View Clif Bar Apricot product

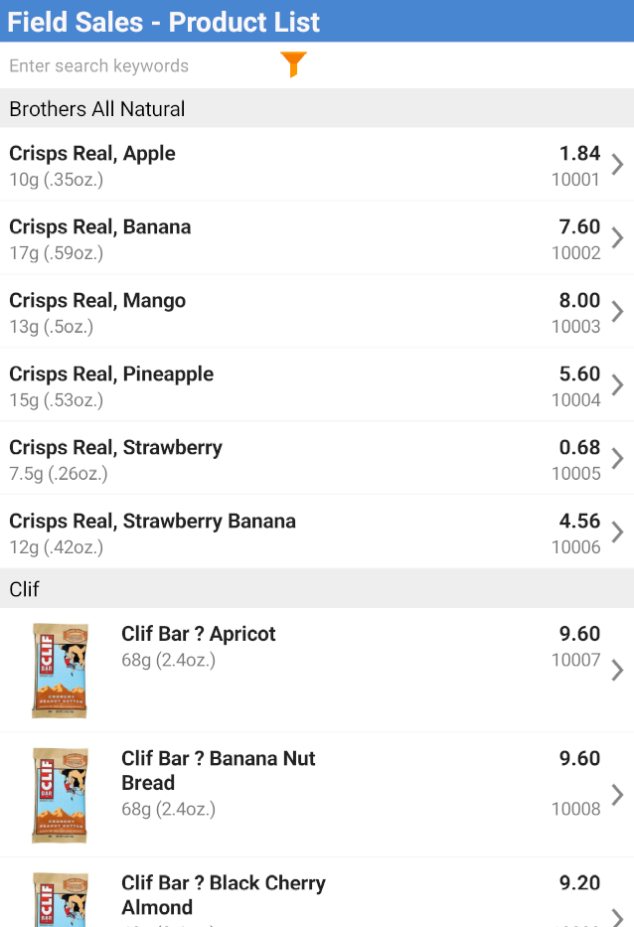(317, 670)
